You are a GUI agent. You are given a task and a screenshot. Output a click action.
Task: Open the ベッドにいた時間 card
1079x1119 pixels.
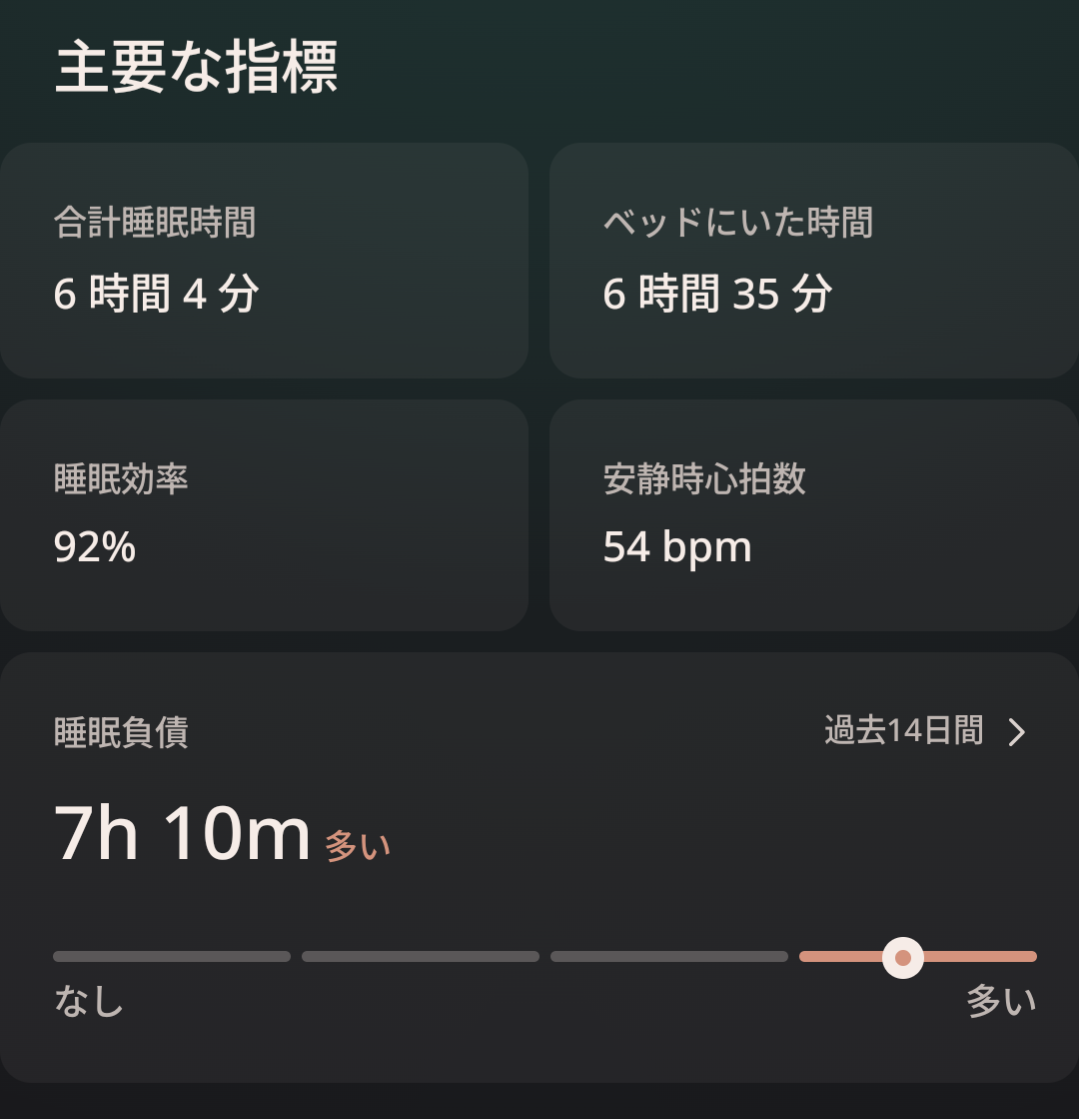pyautogui.click(x=813, y=261)
